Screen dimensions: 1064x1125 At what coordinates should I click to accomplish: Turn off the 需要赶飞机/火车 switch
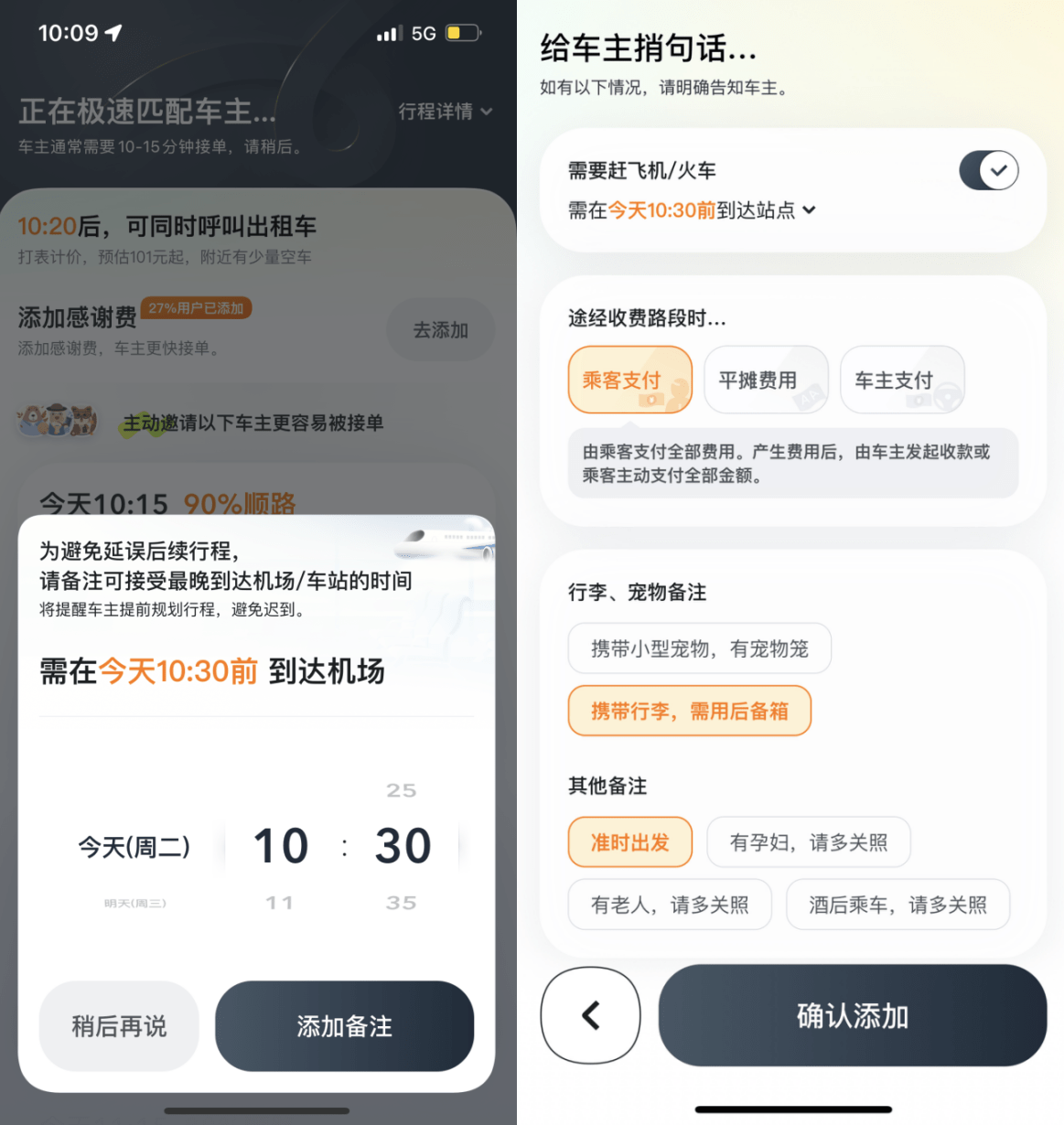(988, 170)
